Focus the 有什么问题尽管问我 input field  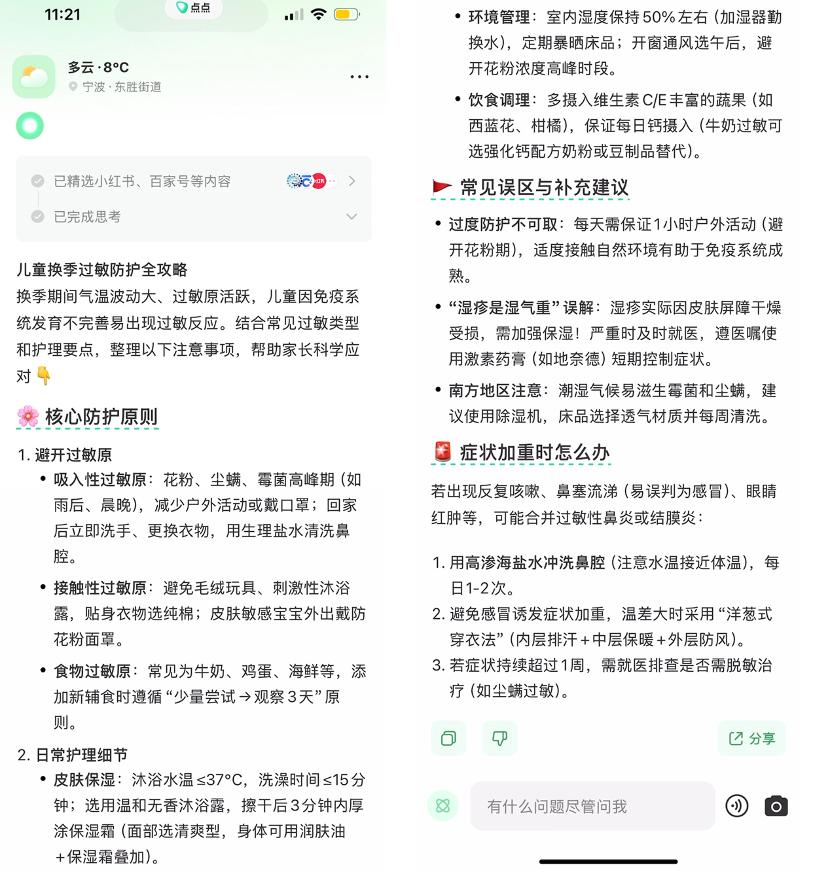592,806
